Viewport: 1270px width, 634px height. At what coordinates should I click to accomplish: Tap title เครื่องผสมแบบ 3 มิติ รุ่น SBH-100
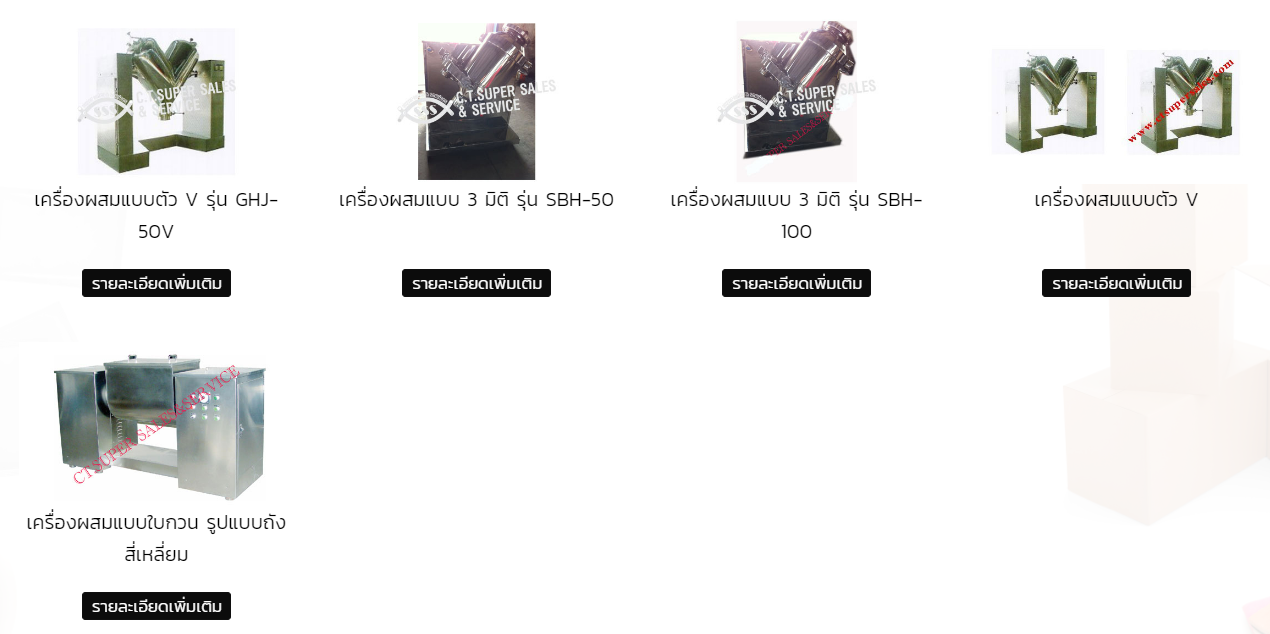pos(796,215)
